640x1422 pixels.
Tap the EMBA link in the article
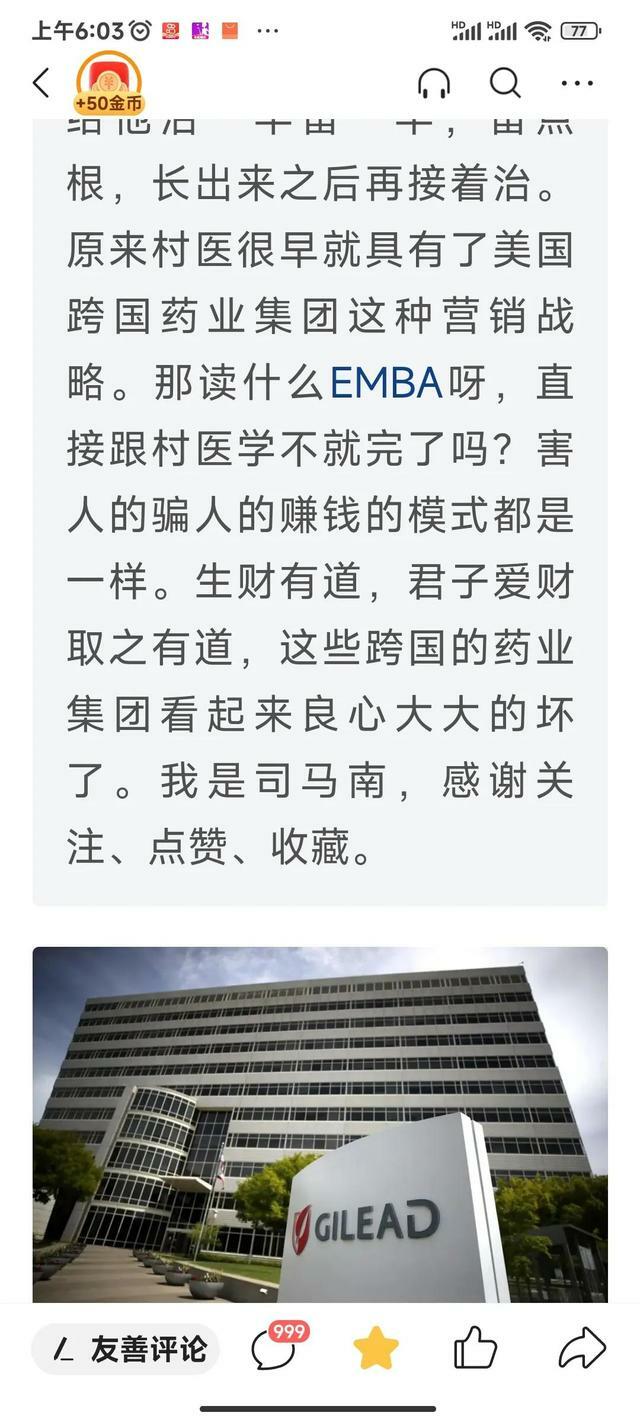pyautogui.click(x=386, y=382)
